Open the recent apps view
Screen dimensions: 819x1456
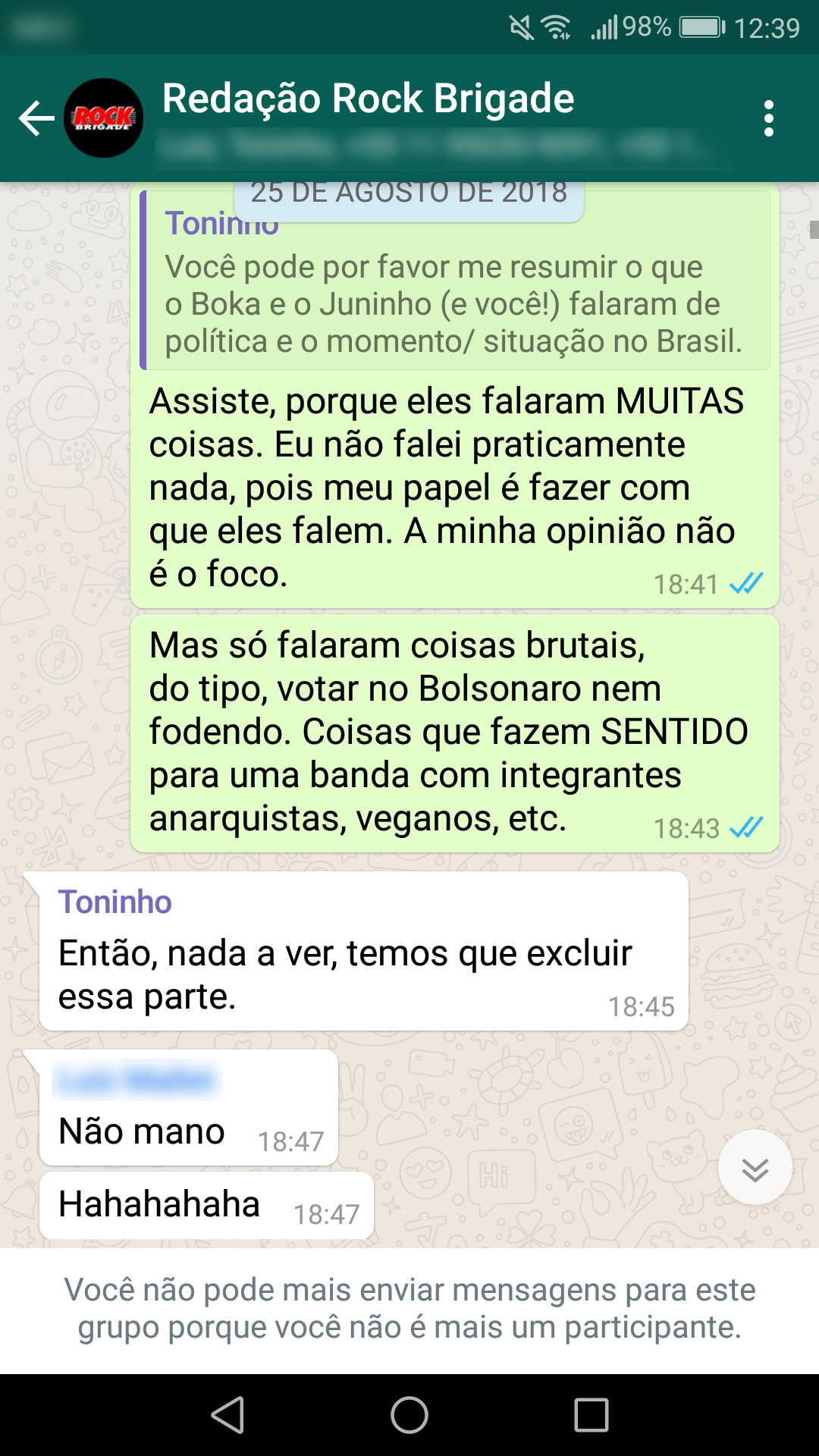point(591,1415)
